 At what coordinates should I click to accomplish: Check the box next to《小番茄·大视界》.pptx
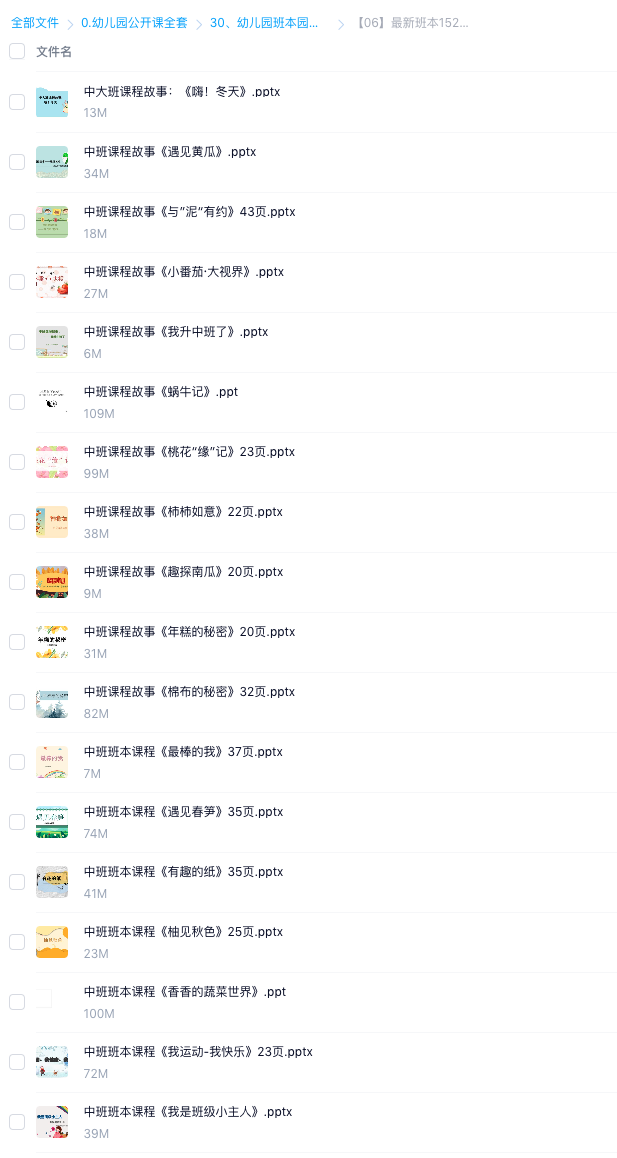pos(17,282)
